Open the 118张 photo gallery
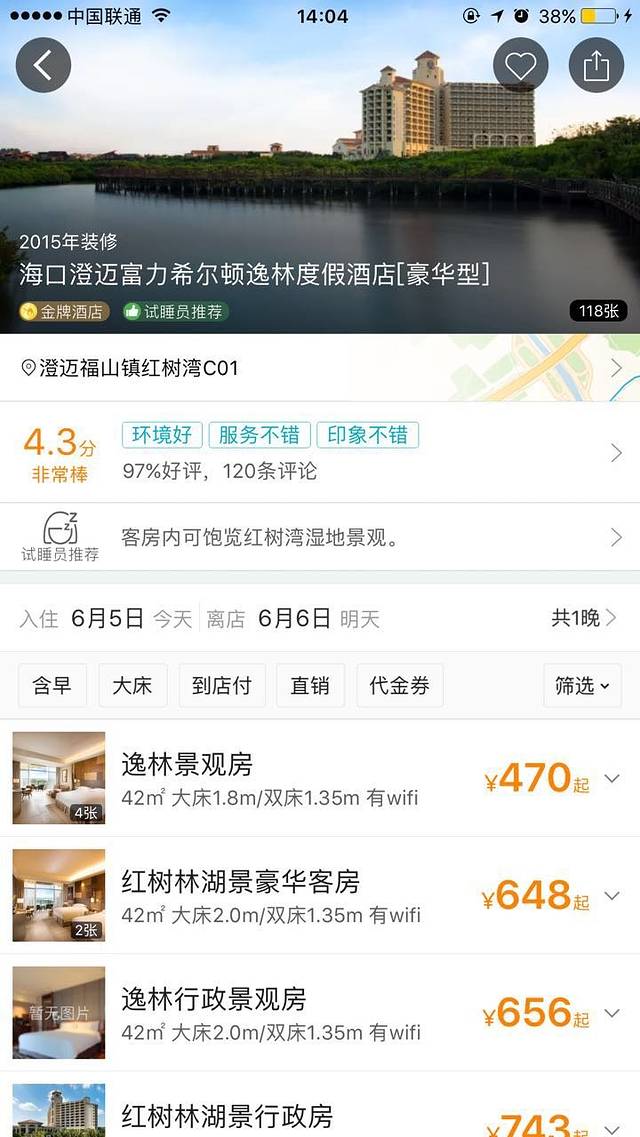The height and width of the screenshot is (1137, 640). click(598, 311)
